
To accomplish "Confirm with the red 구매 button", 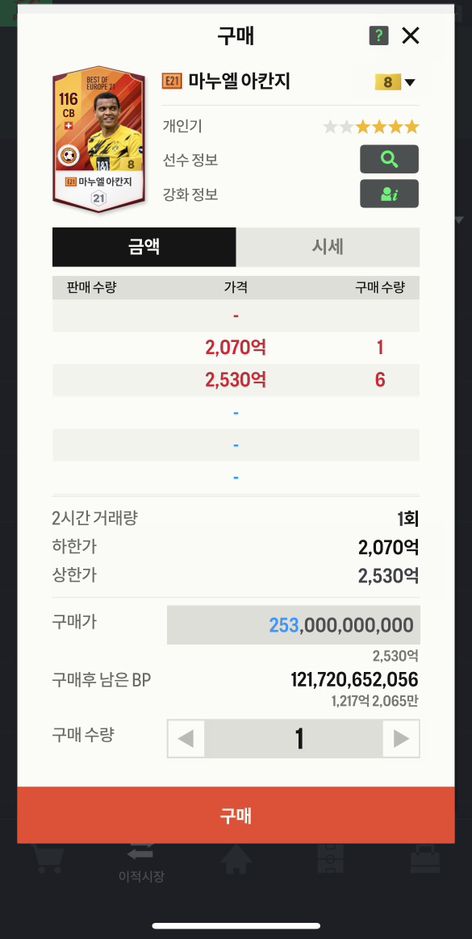I will coord(236,816).
